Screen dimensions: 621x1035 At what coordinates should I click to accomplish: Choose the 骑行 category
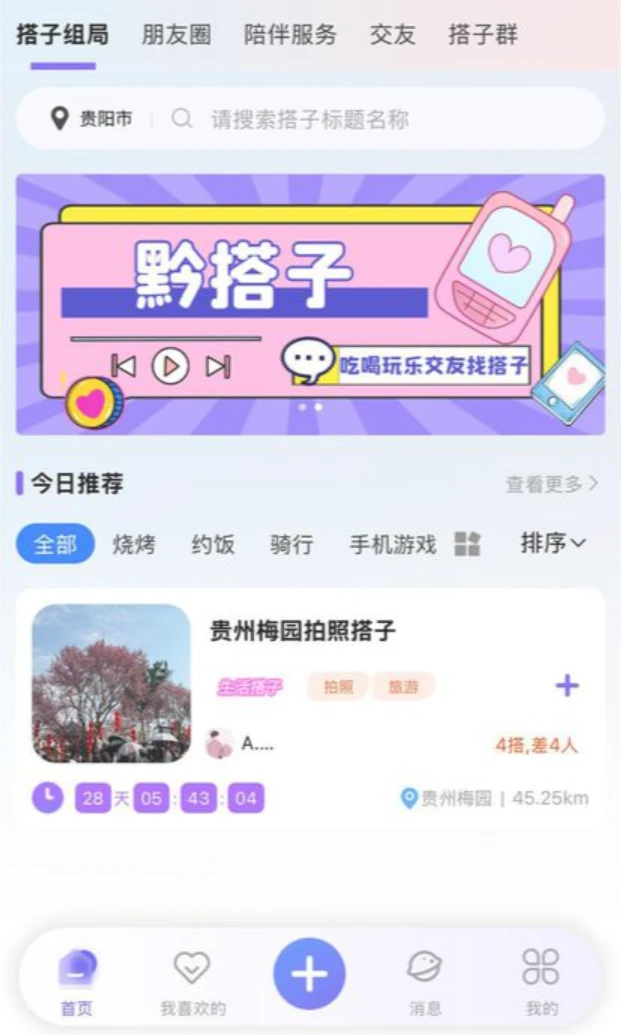click(x=291, y=544)
